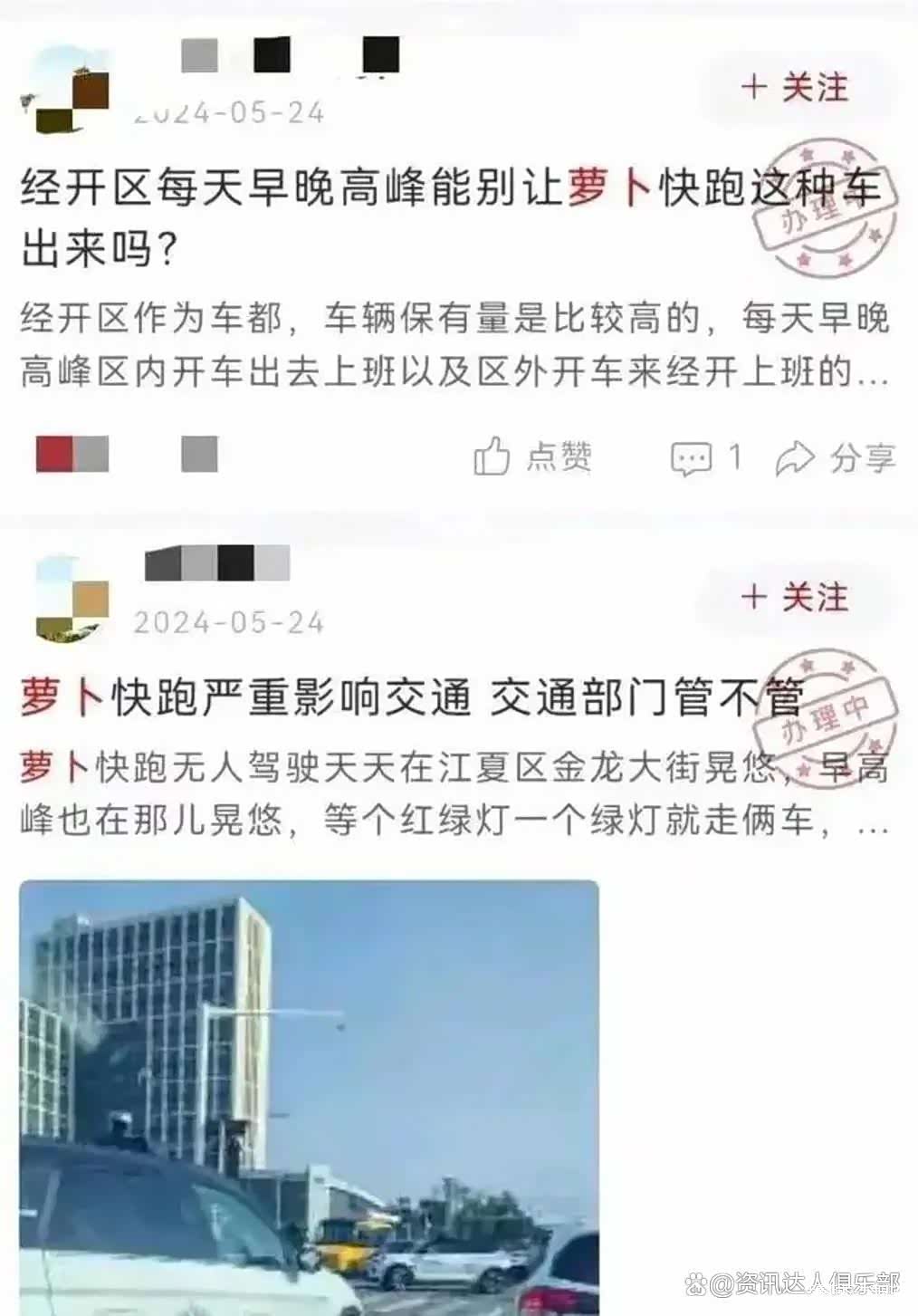Open the post 萝卜快跑严重影响交通
918x1316 pixels.
407,697
